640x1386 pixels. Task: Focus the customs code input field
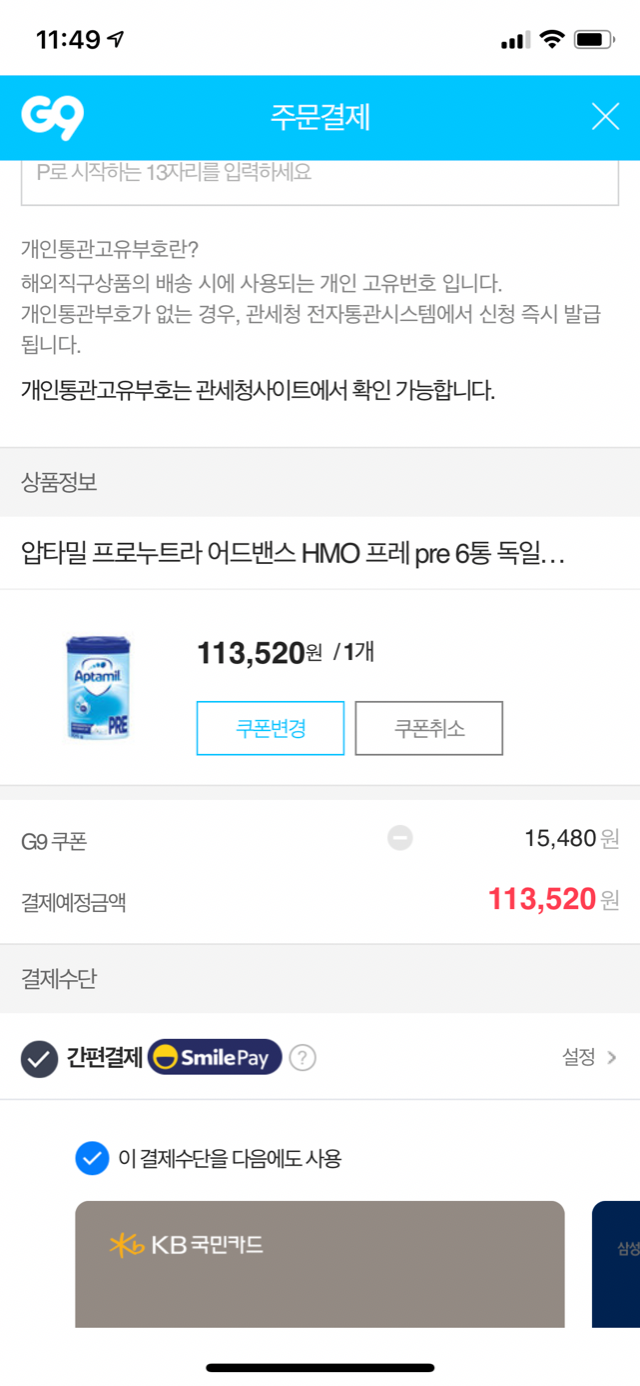point(320,178)
